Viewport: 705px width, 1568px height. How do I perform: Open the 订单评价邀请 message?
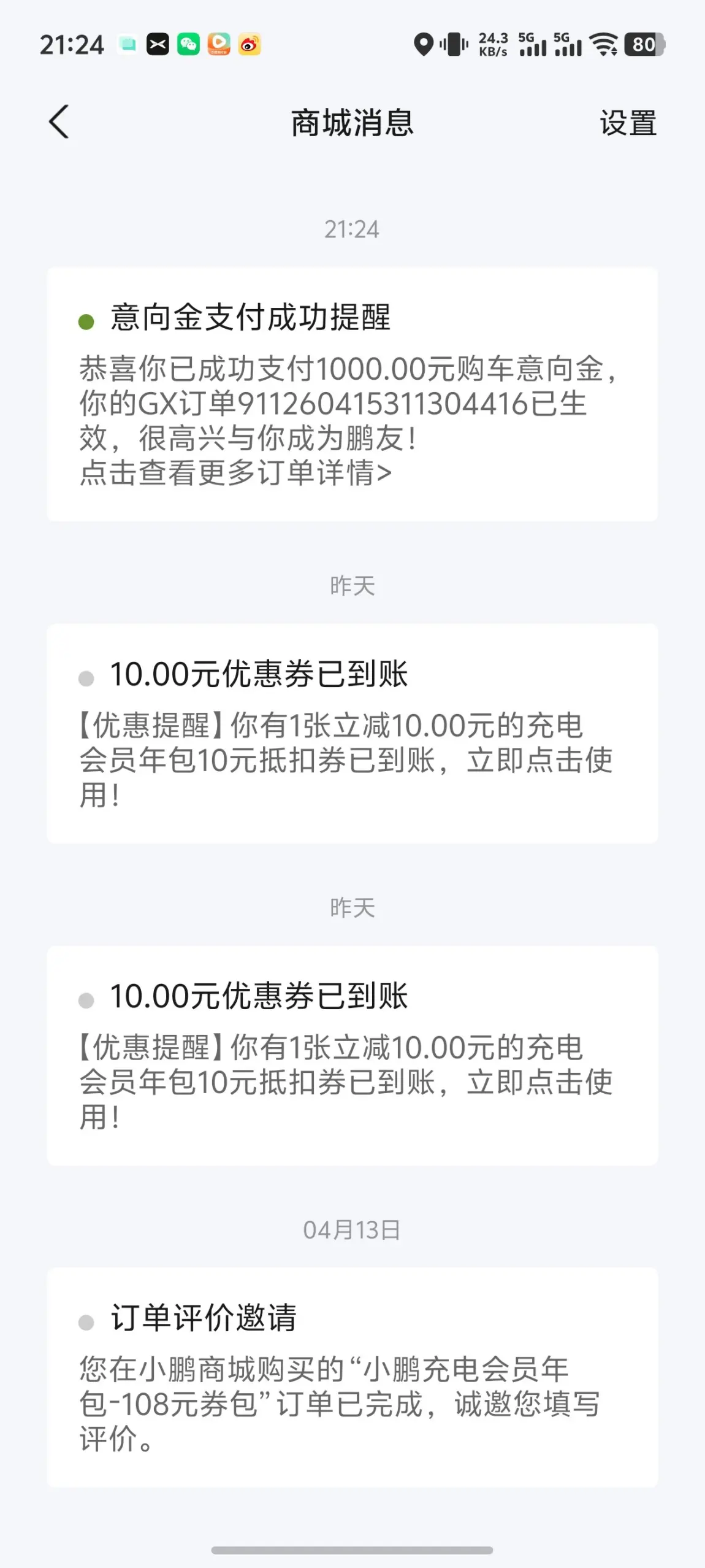(x=352, y=1377)
